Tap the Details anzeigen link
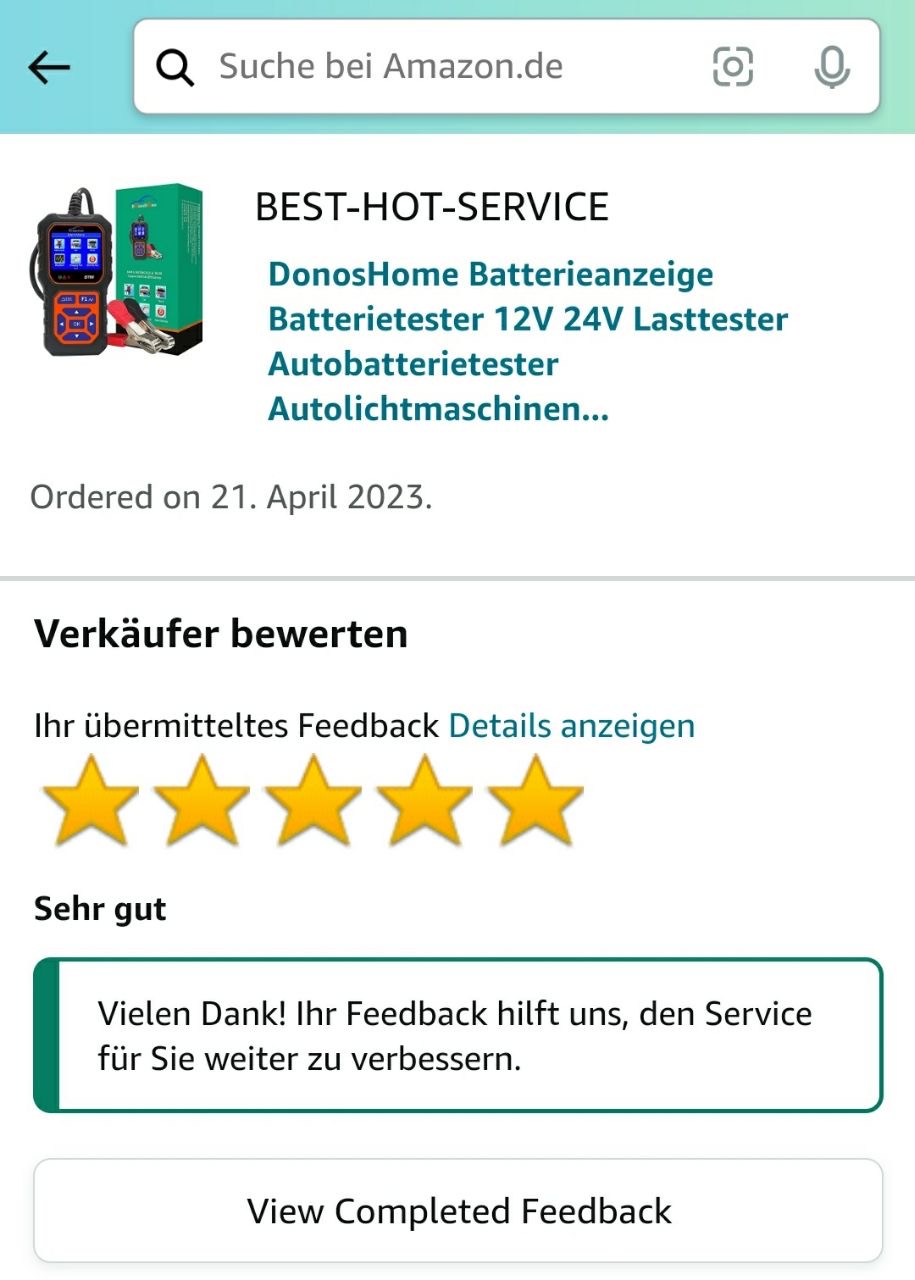 (x=571, y=725)
